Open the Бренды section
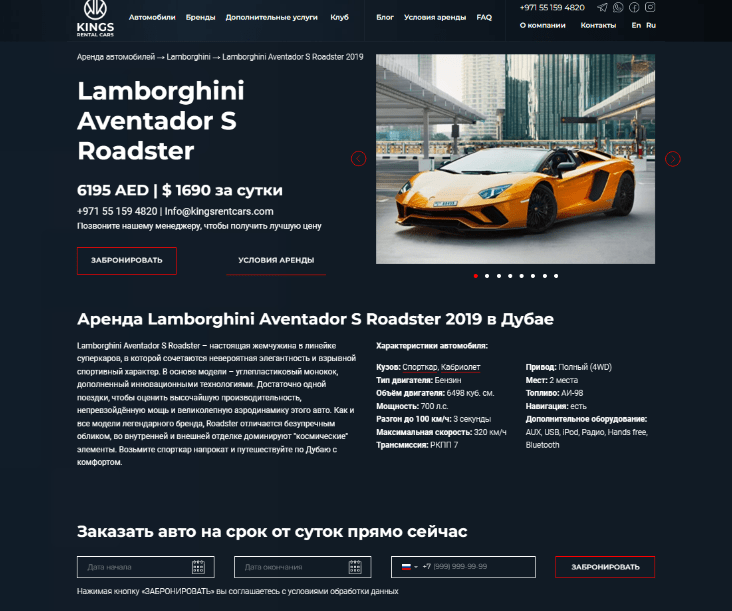This screenshot has height=611, width=732. 200,17
